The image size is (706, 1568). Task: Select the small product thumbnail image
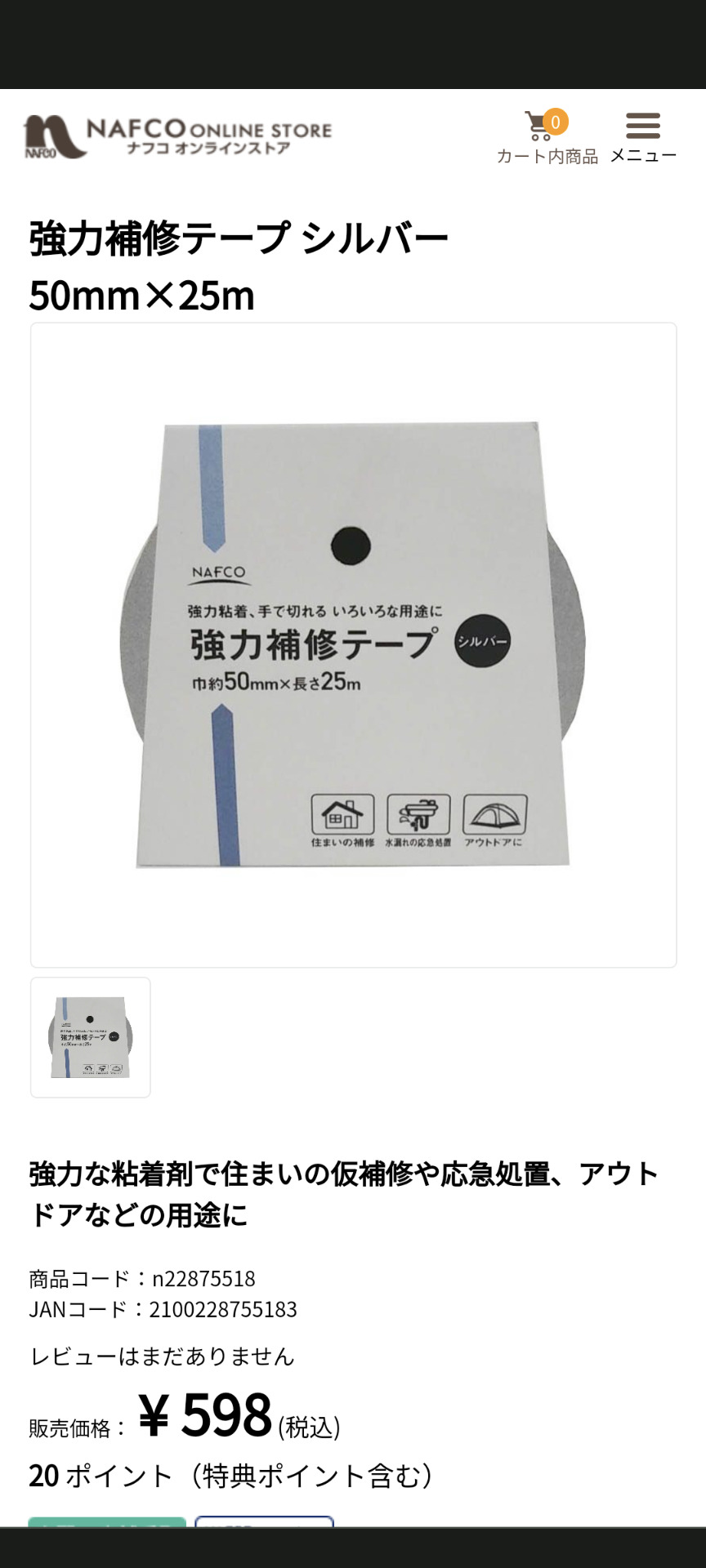click(91, 1037)
